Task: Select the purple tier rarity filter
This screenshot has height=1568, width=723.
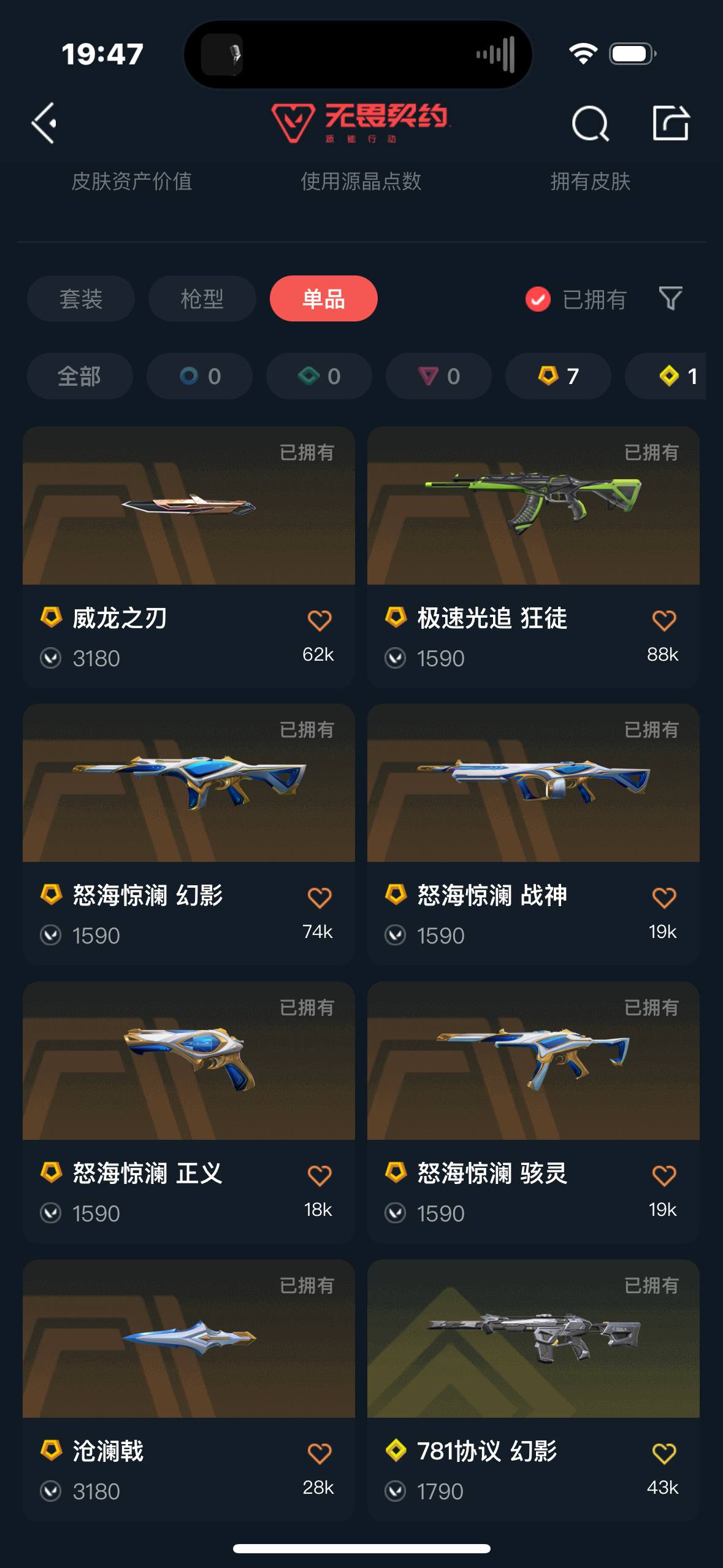Action: [438, 376]
